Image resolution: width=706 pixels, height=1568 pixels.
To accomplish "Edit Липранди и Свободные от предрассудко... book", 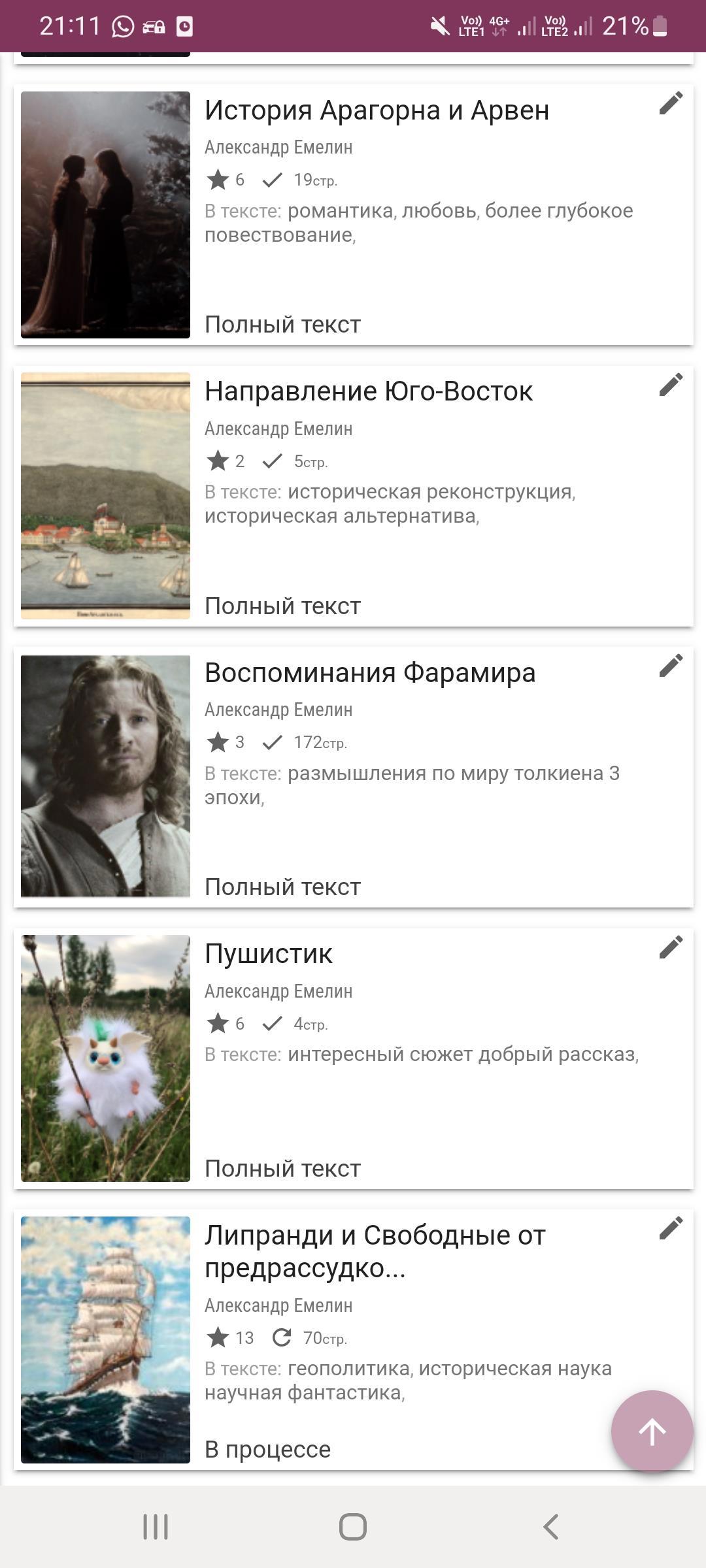I will [671, 1228].
